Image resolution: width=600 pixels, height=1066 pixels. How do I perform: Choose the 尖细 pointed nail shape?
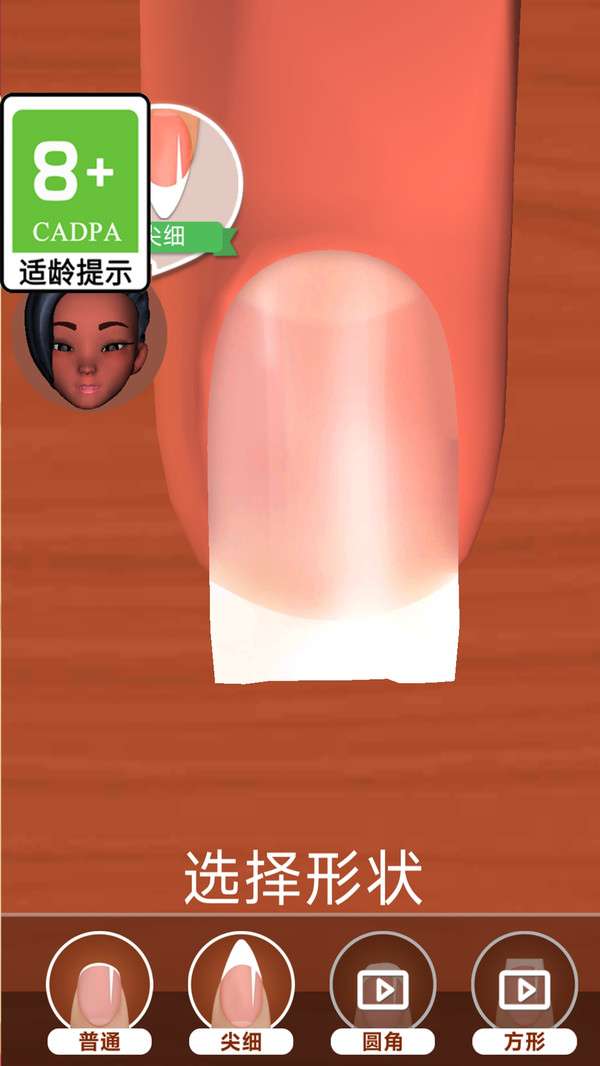point(241,993)
